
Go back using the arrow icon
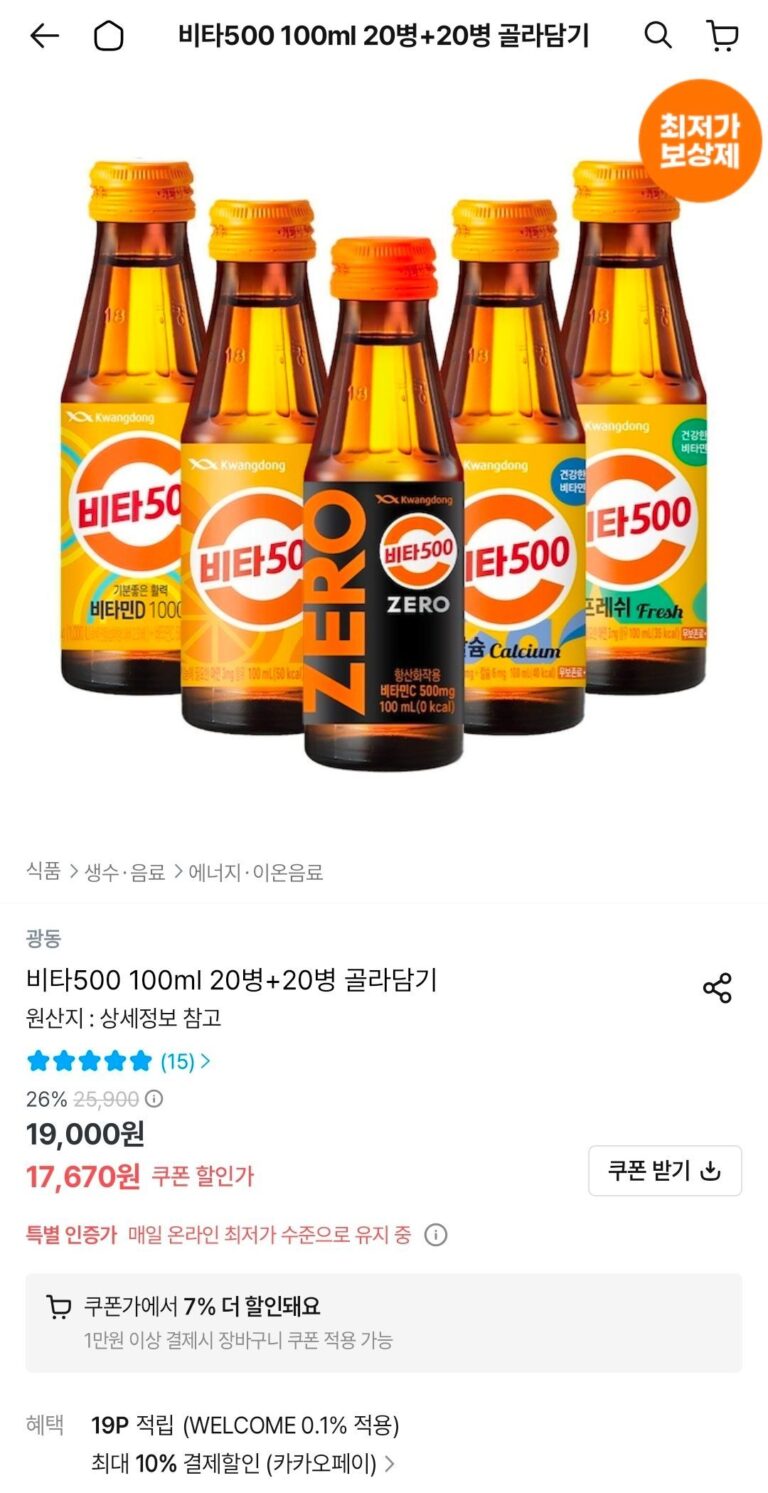click(44, 37)
